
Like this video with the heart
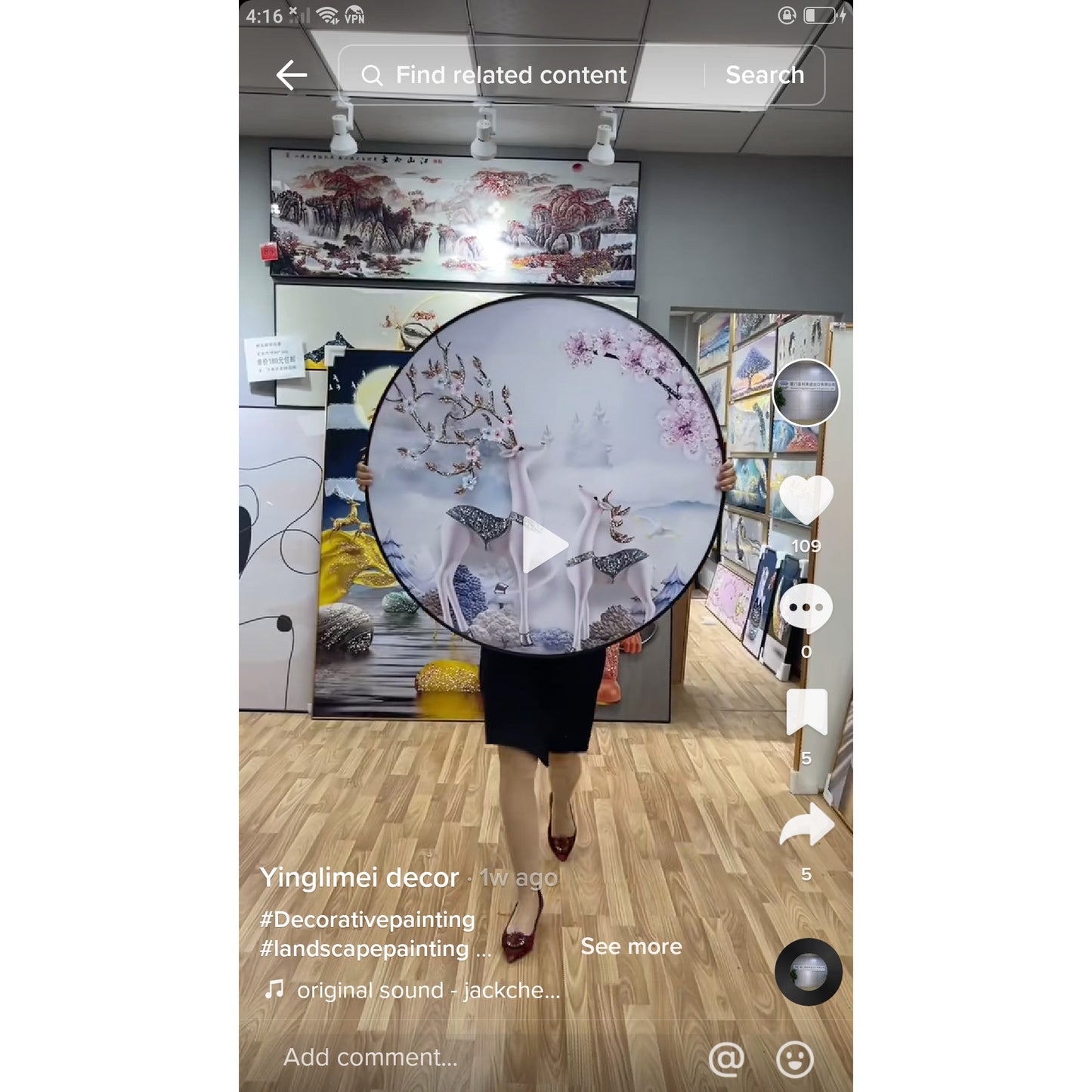(806, 500)
